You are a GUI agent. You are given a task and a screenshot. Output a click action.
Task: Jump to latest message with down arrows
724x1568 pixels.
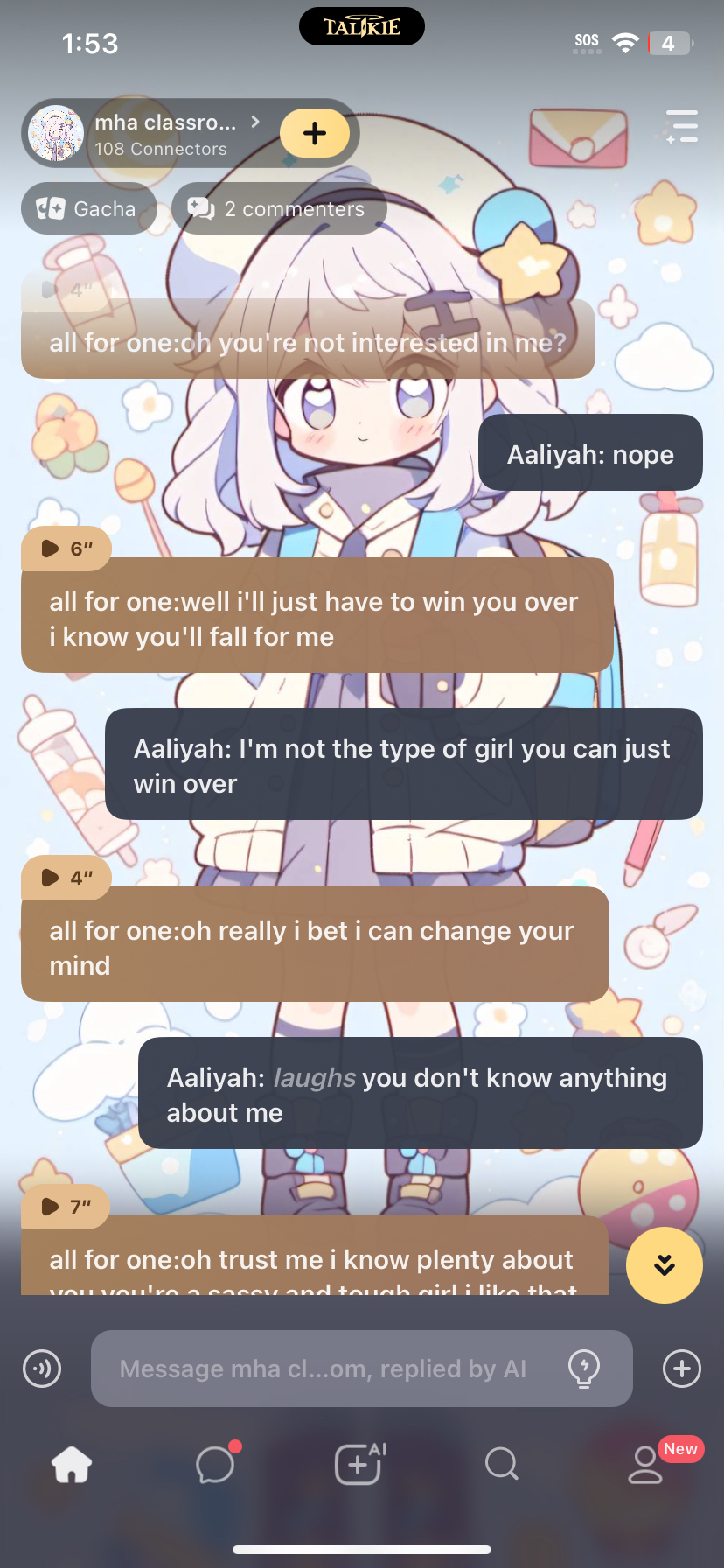[x=665, y=1265]
